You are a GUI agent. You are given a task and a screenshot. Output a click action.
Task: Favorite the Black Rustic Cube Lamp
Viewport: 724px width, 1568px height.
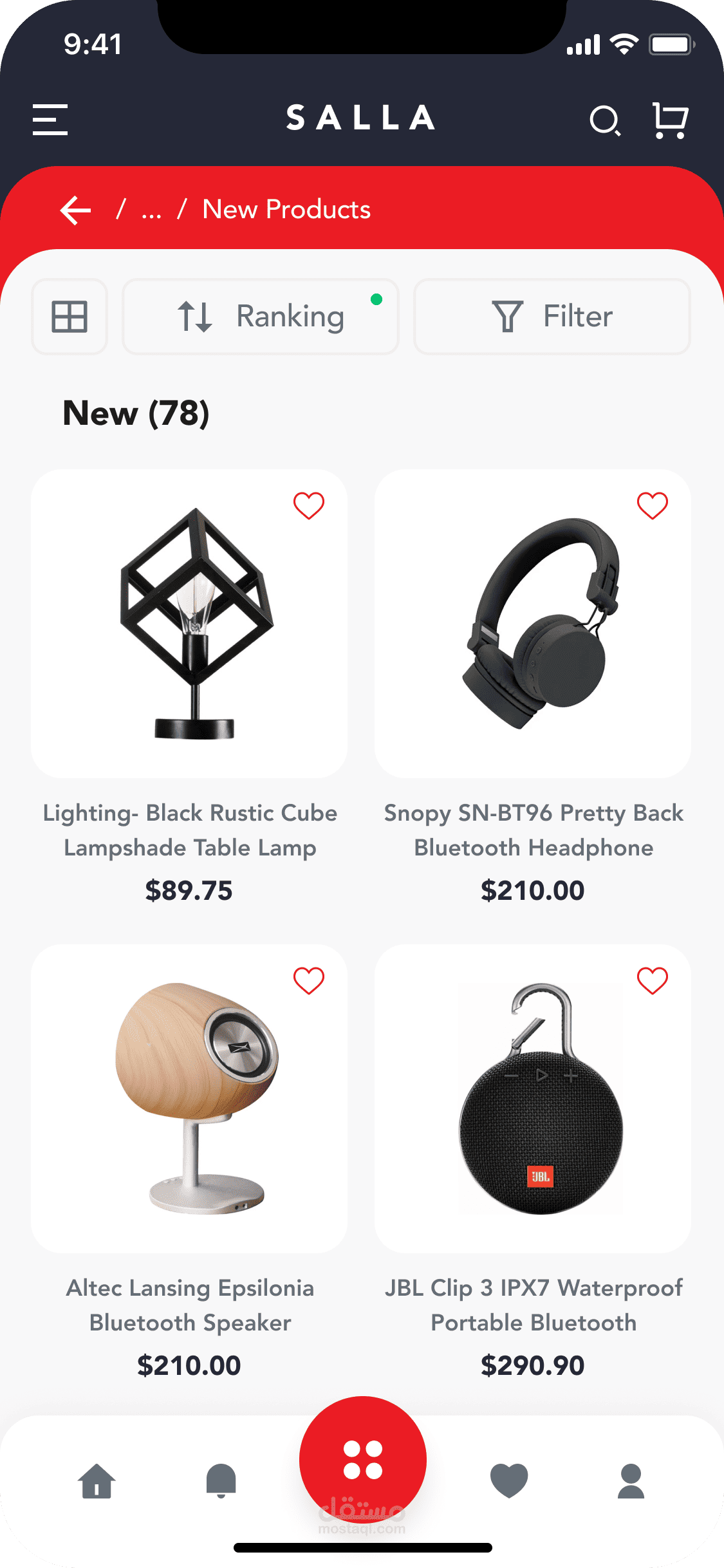[x=309, y=505]
